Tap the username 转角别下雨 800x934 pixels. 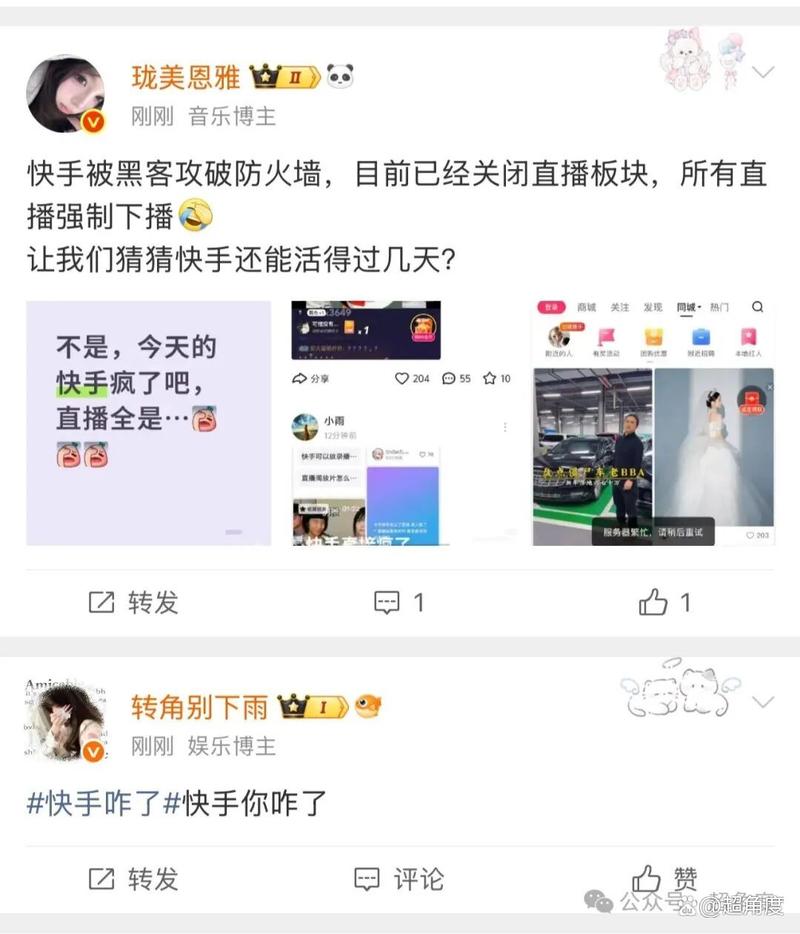click(200, 707)
